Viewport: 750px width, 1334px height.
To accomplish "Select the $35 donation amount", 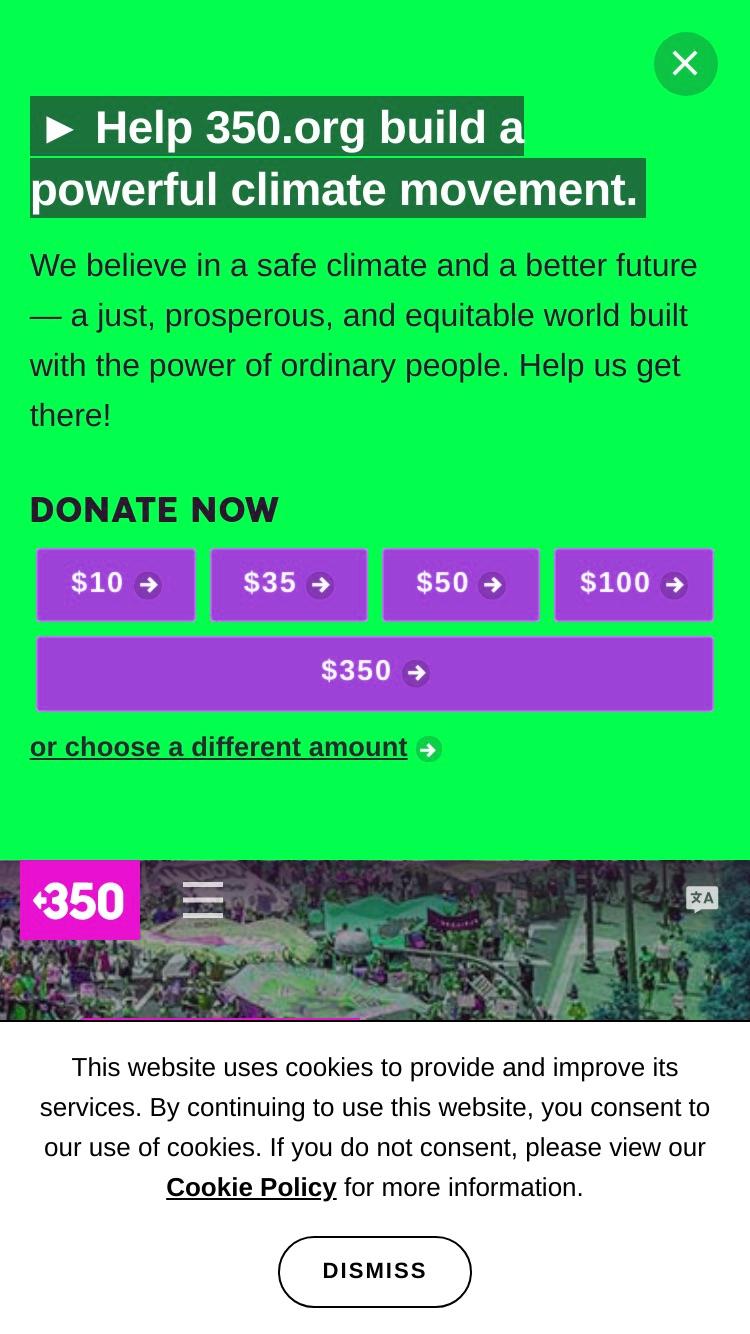I will [289, 584].
